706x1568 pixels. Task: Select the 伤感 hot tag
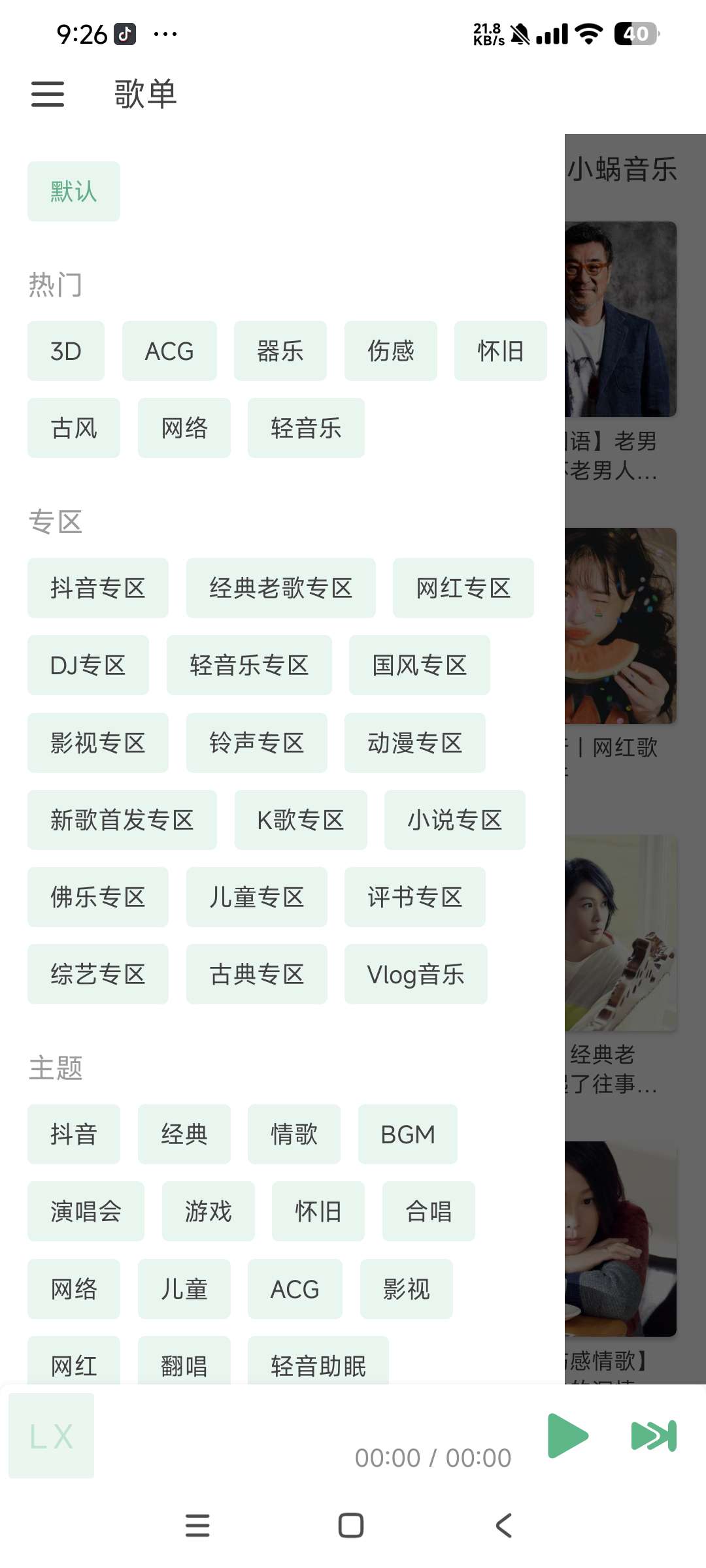390,351
